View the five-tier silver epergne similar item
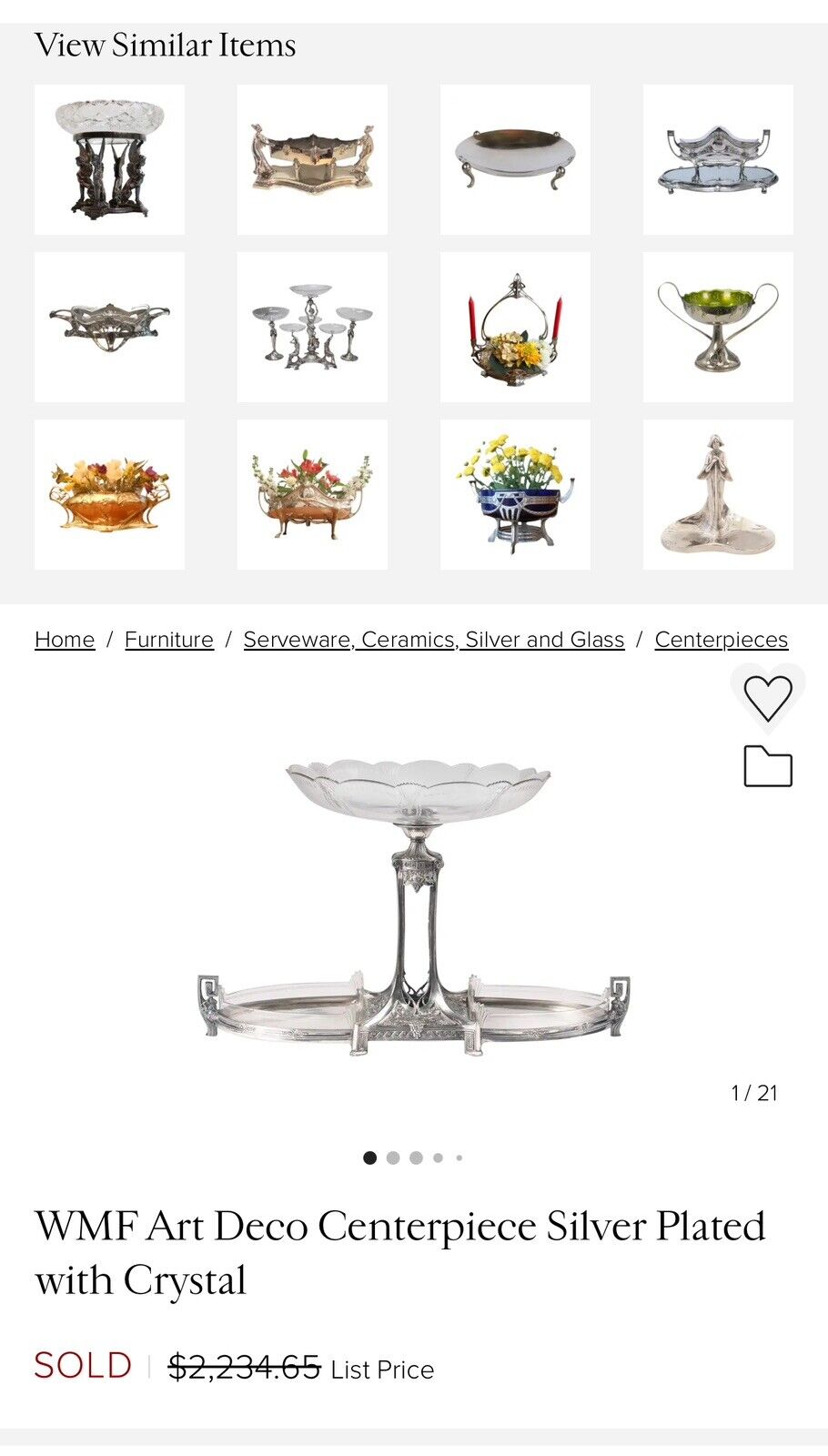Image resolution: width=828 pixels, height=1456 pixels. [x=312, y=327]
